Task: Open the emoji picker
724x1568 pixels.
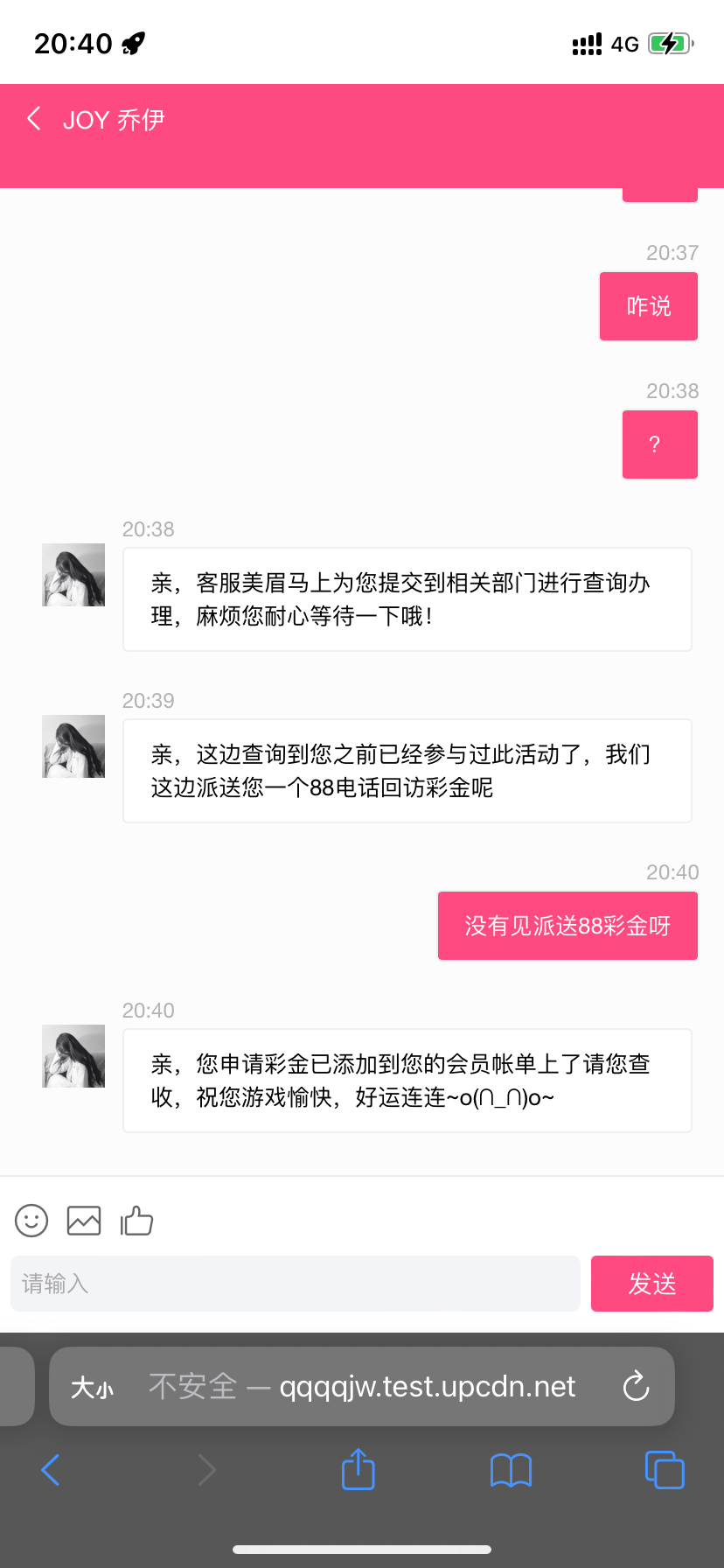Action: [x=31, y=1221]
